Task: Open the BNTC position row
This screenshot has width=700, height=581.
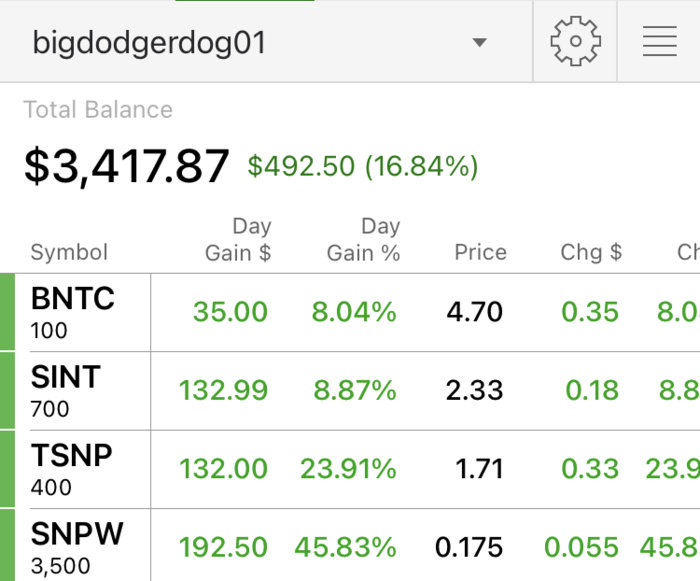Action: [x=73, y=312]
